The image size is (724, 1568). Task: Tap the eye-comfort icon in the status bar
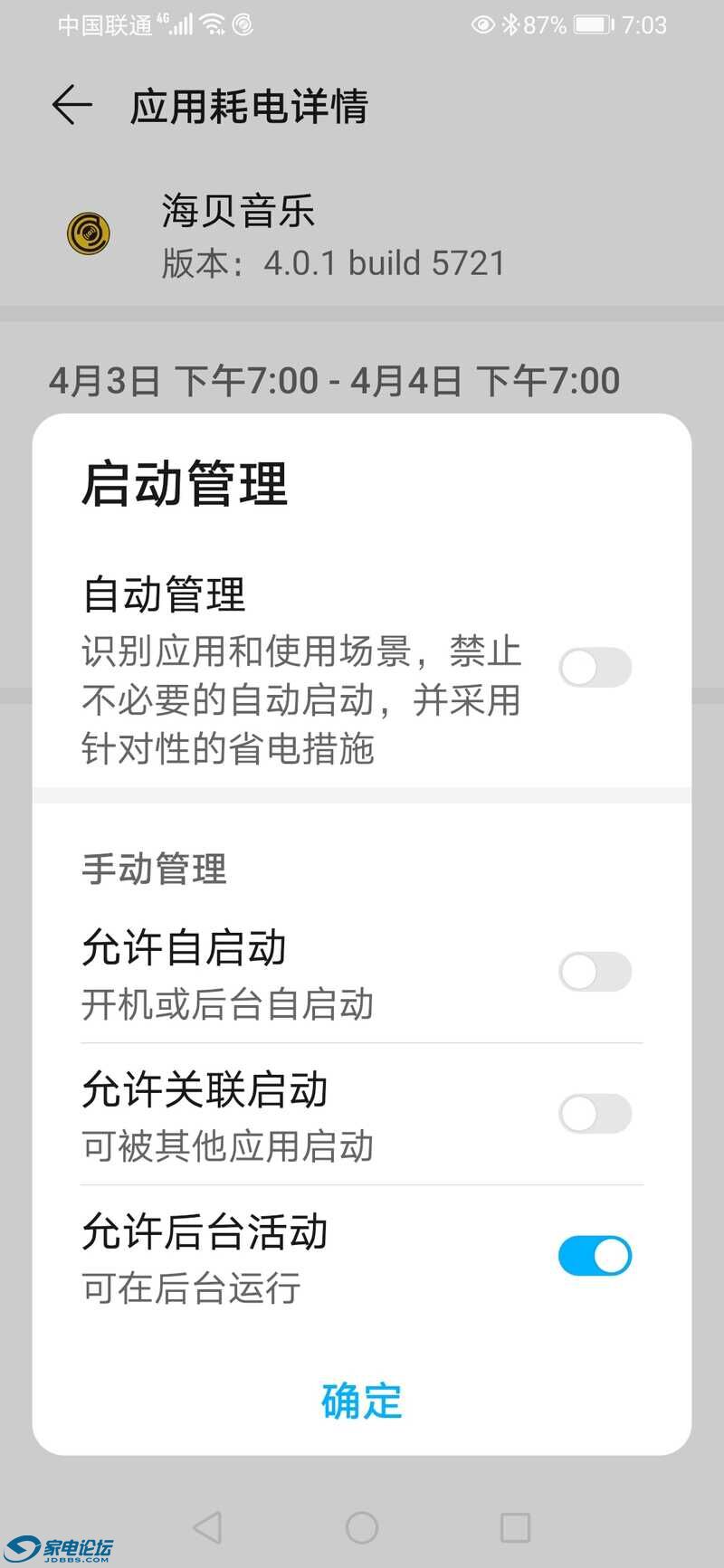point(481,24)
